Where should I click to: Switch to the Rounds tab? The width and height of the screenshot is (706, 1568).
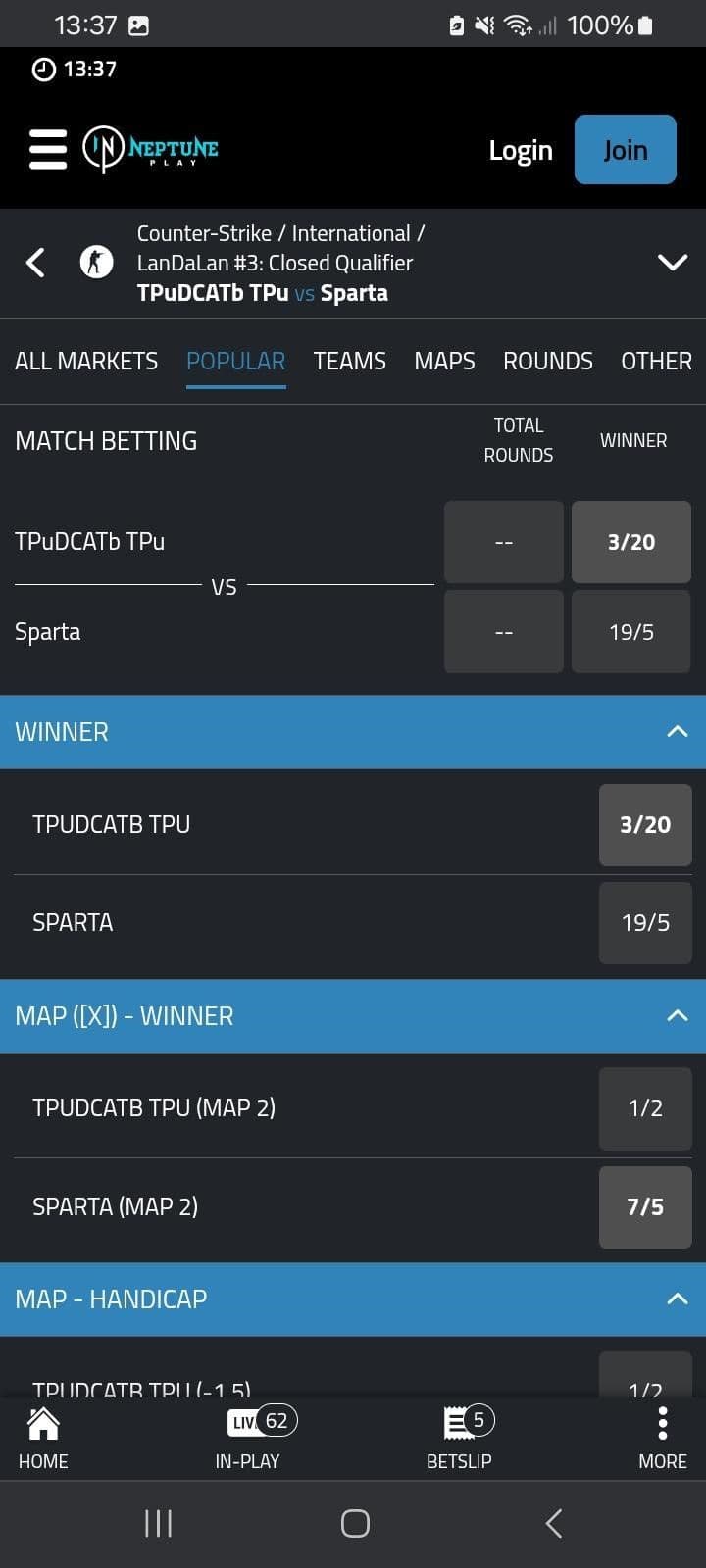click(x=547, y=361)
